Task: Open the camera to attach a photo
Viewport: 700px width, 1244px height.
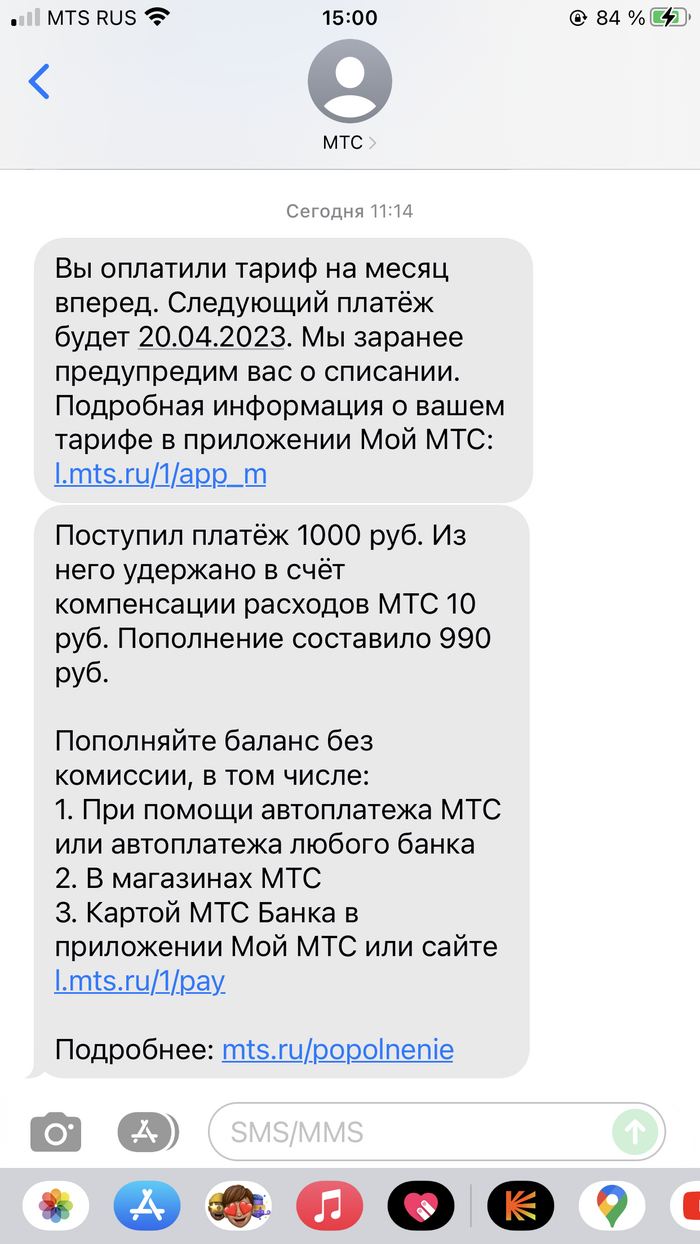Action: tap(55, 1132)
